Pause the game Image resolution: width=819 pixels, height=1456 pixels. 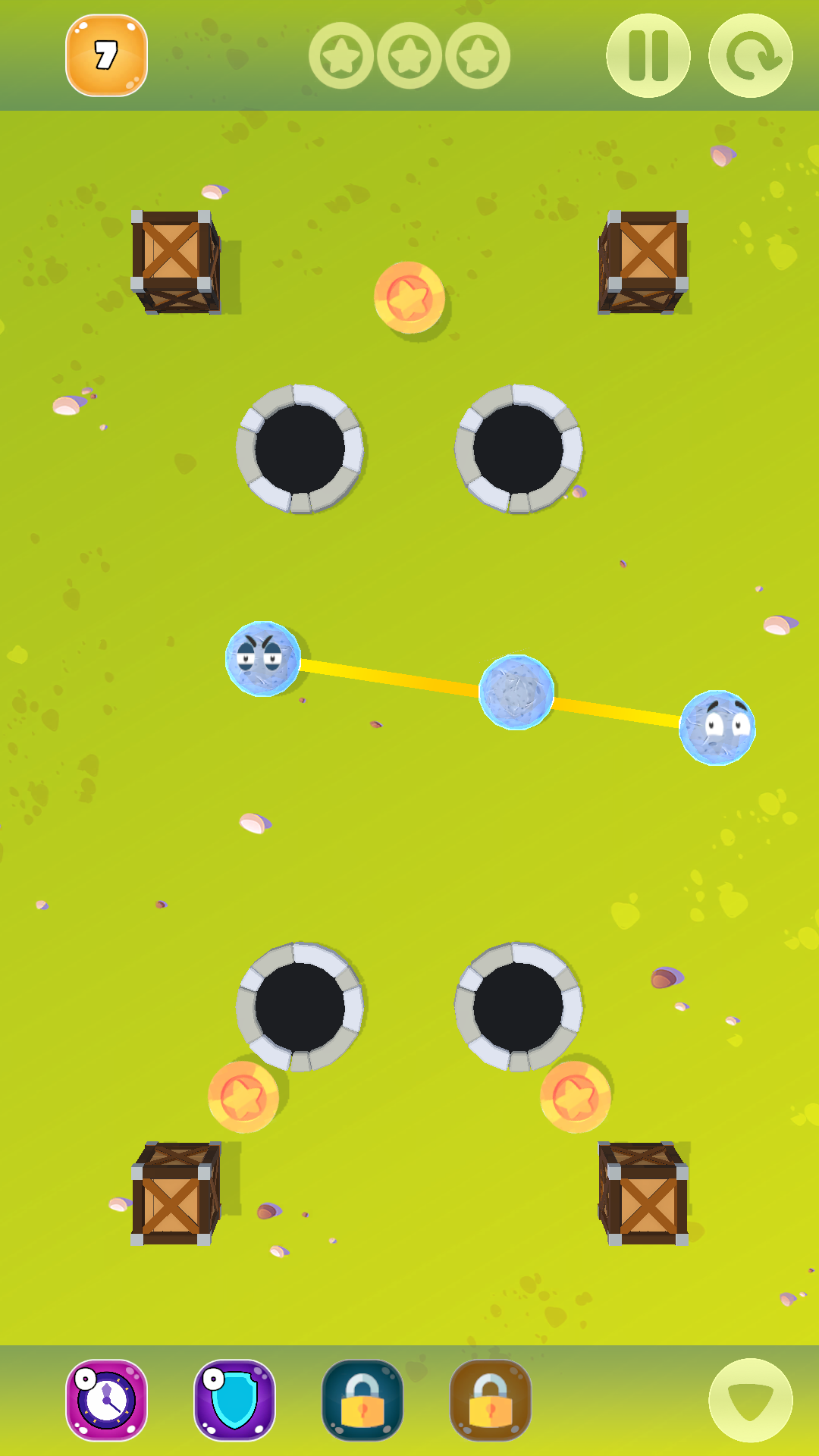click(648, 55)
